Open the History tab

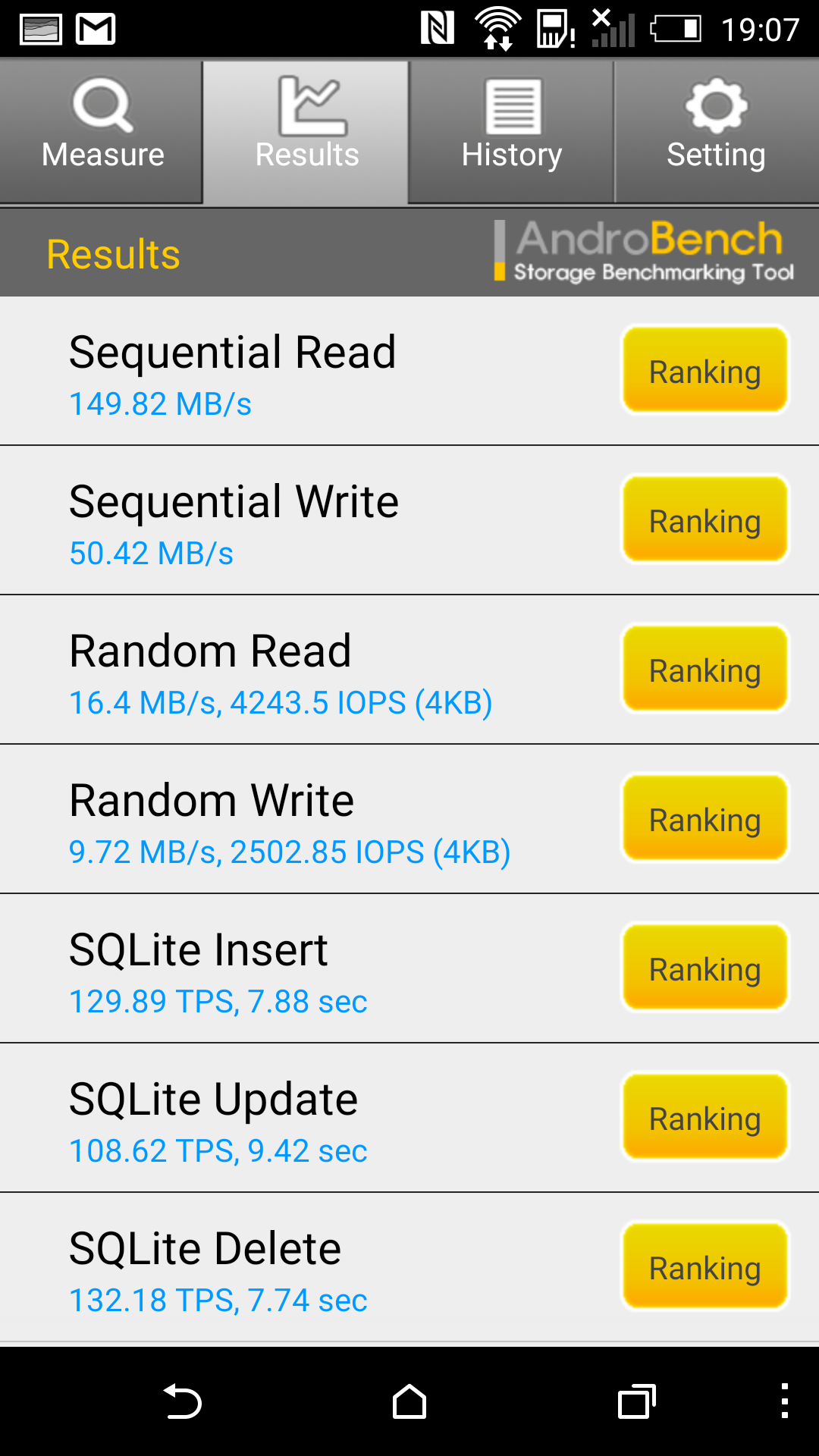coord(511,130)
